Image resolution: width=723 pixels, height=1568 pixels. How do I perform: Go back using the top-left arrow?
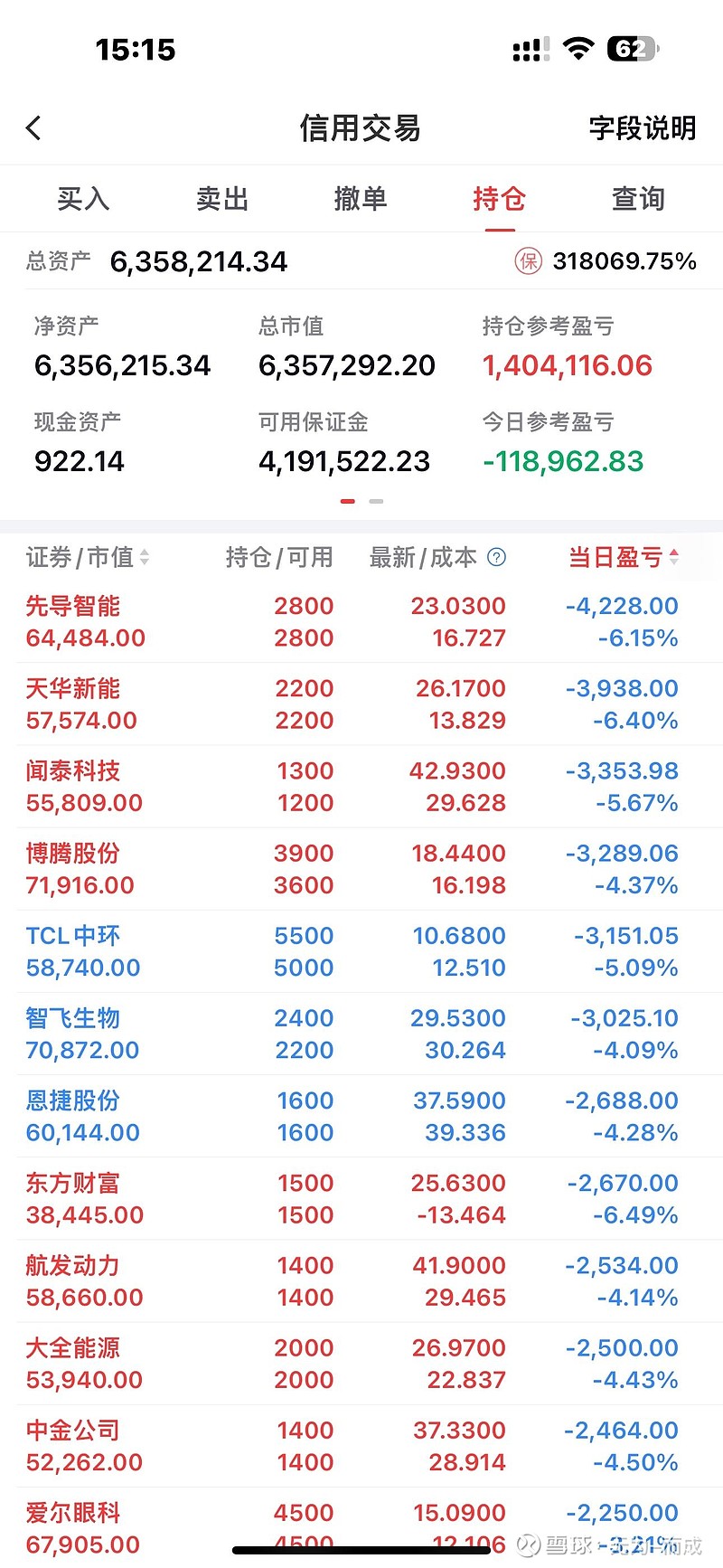(34, 128)
